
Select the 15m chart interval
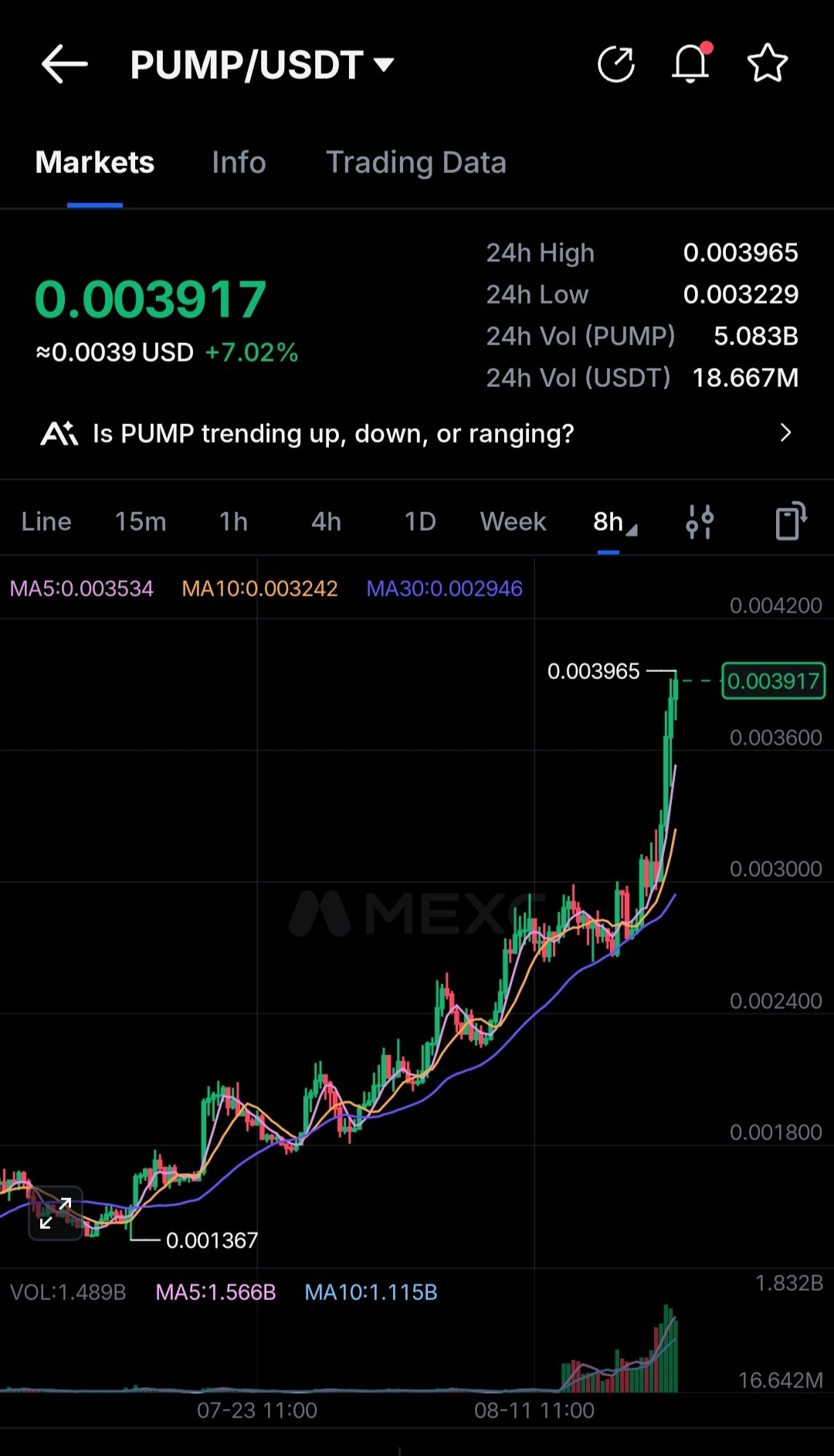click(141, 521)
